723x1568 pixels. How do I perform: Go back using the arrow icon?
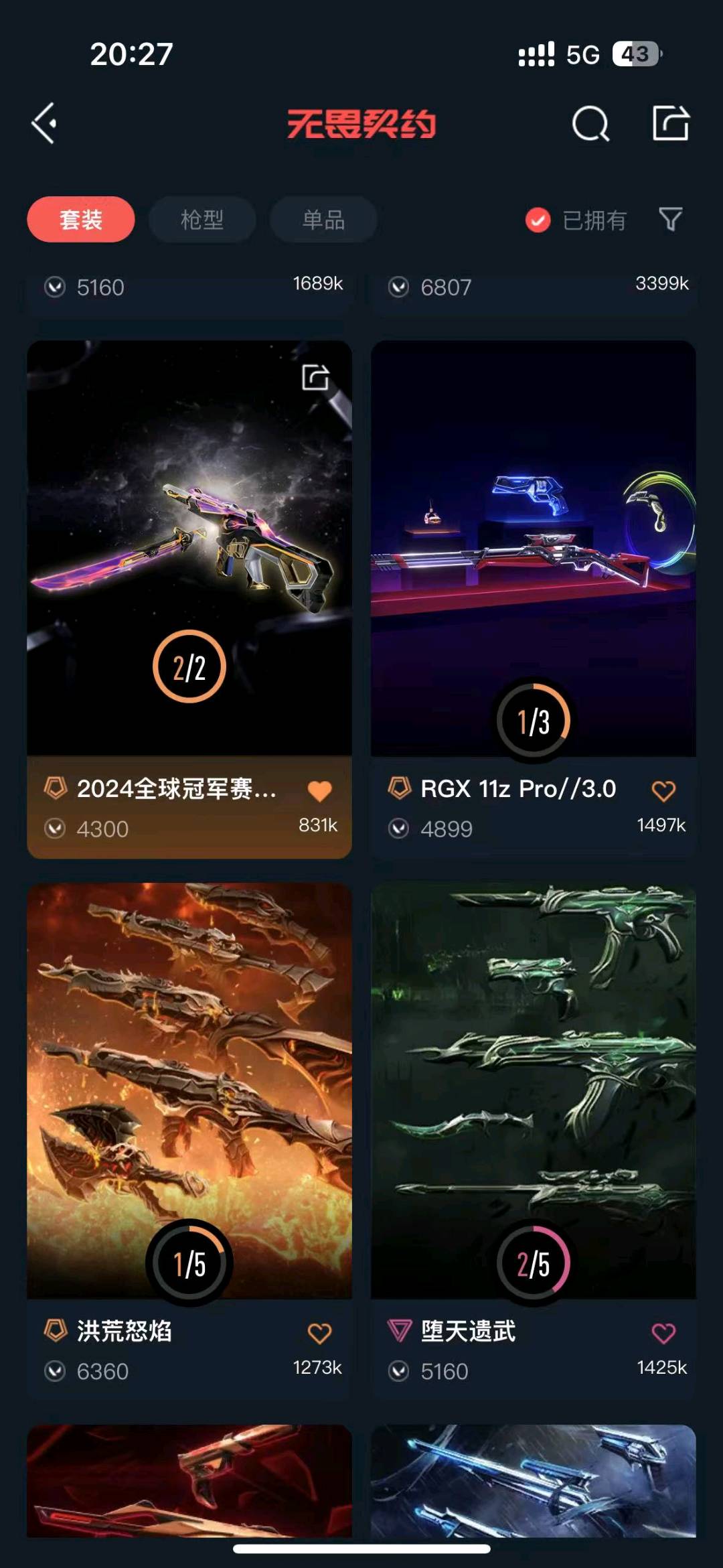tap(44, 123)
